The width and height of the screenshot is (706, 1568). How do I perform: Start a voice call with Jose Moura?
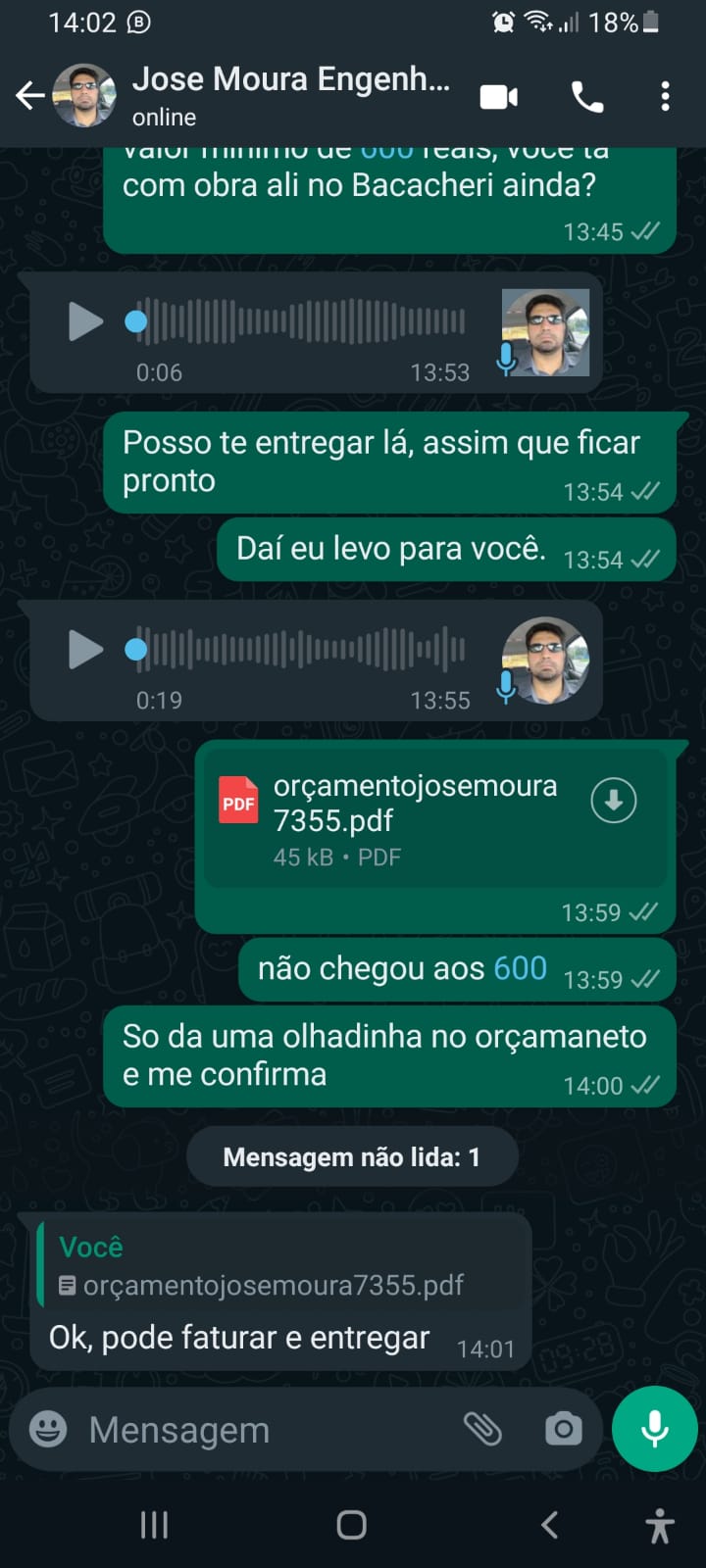(587, 97)
